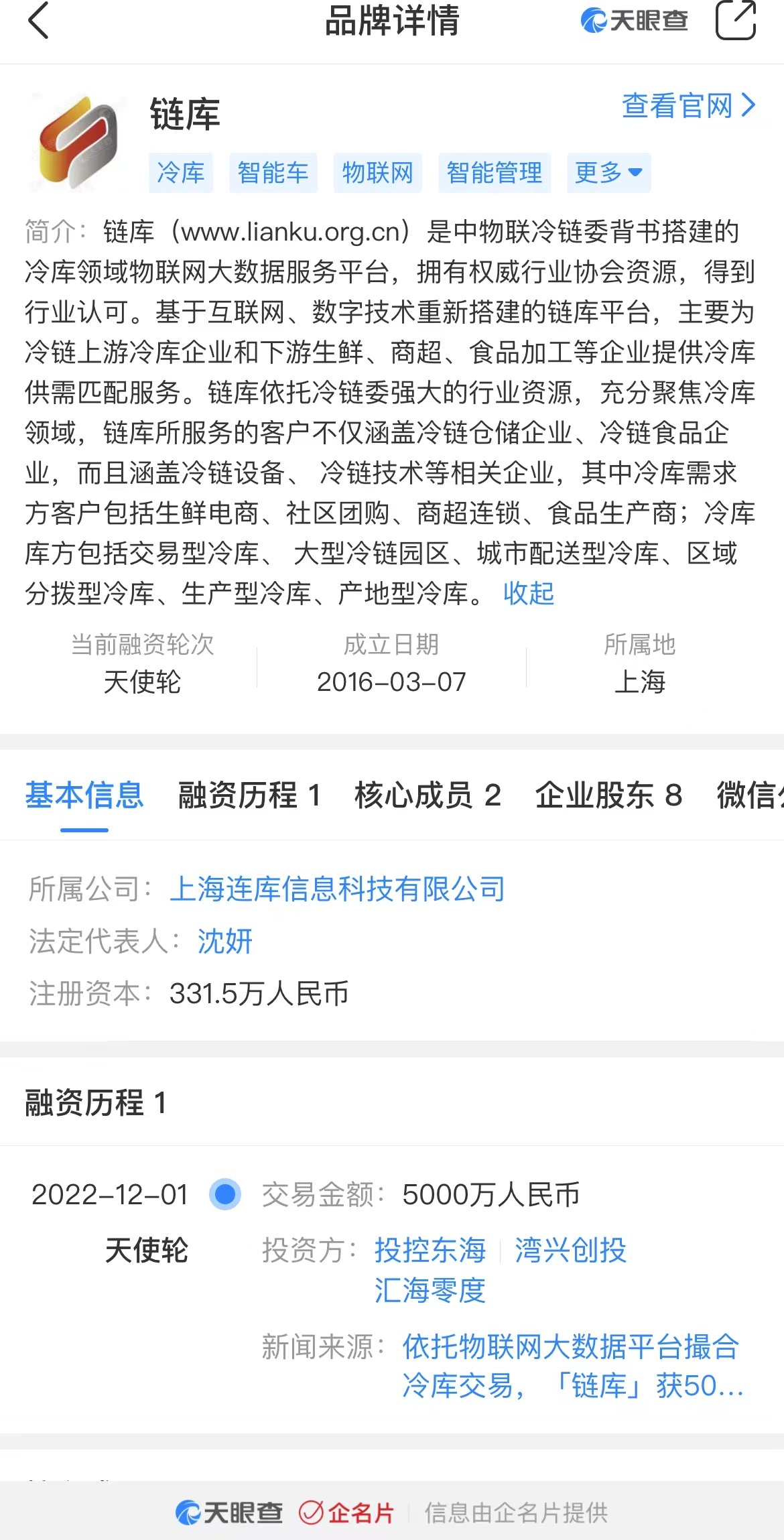Open investor 汇海零度

point(430,1291)
